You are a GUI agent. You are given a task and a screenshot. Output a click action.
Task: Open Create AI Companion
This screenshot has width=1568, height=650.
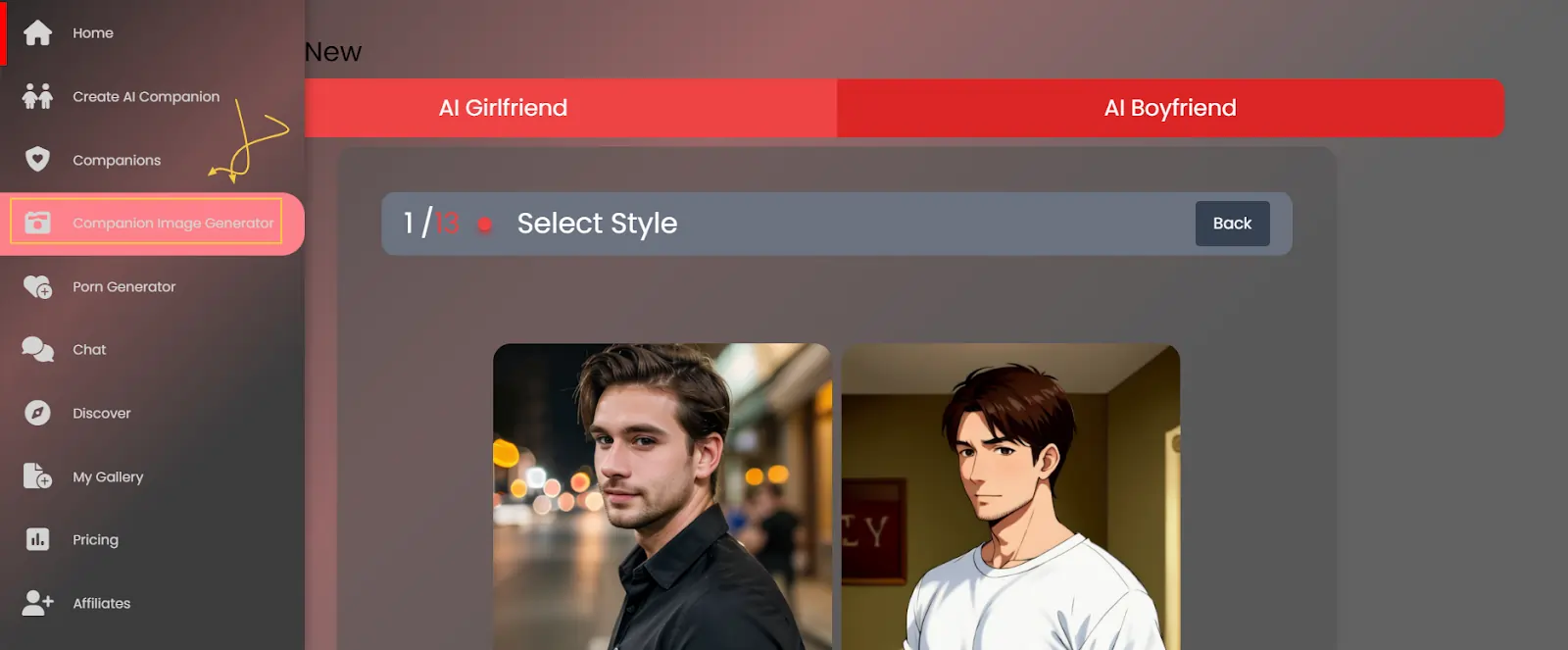[145, 97]
